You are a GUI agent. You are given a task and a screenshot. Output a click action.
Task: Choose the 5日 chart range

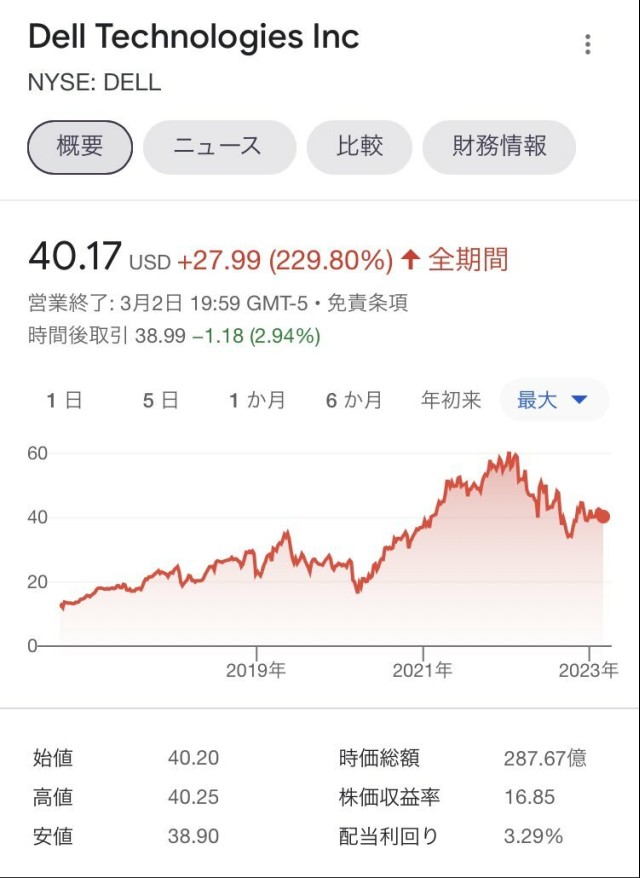tap(160, 401)
